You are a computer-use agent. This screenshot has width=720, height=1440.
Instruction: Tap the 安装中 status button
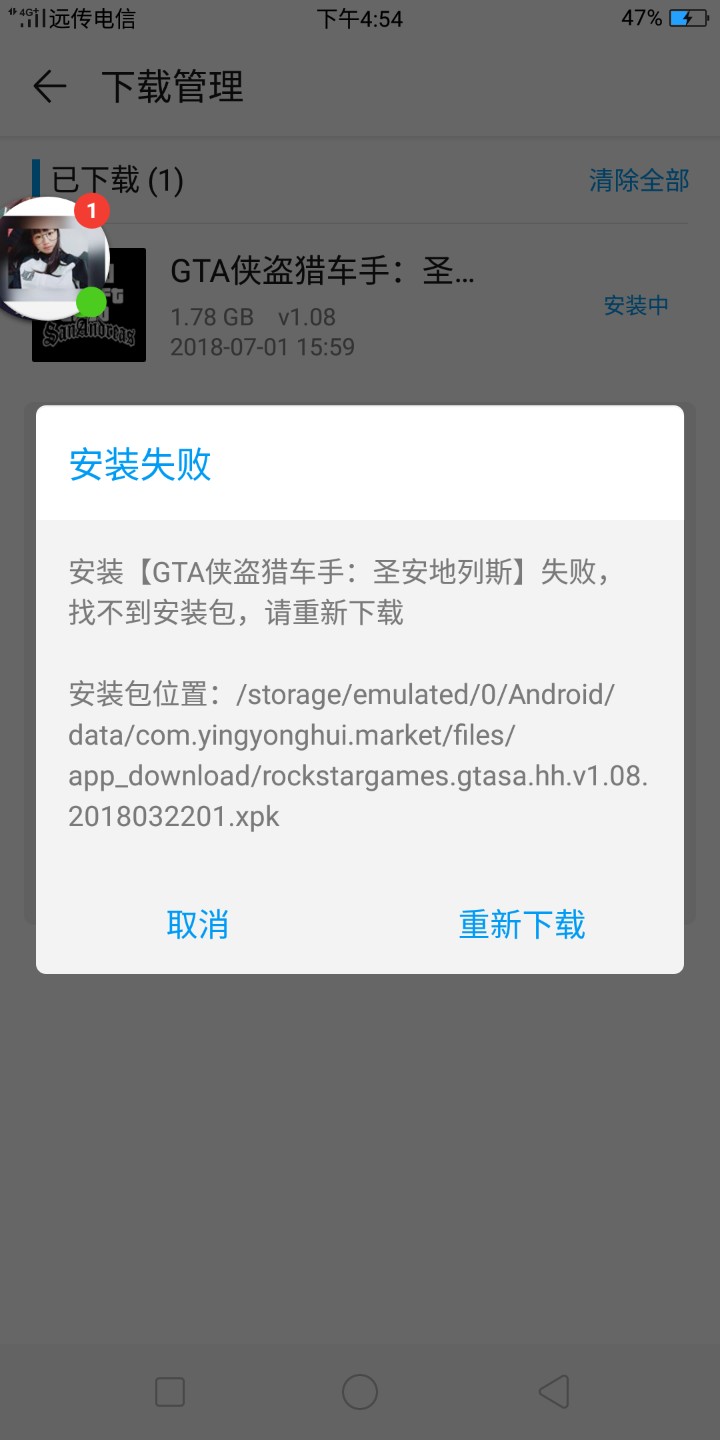point(636,306)
